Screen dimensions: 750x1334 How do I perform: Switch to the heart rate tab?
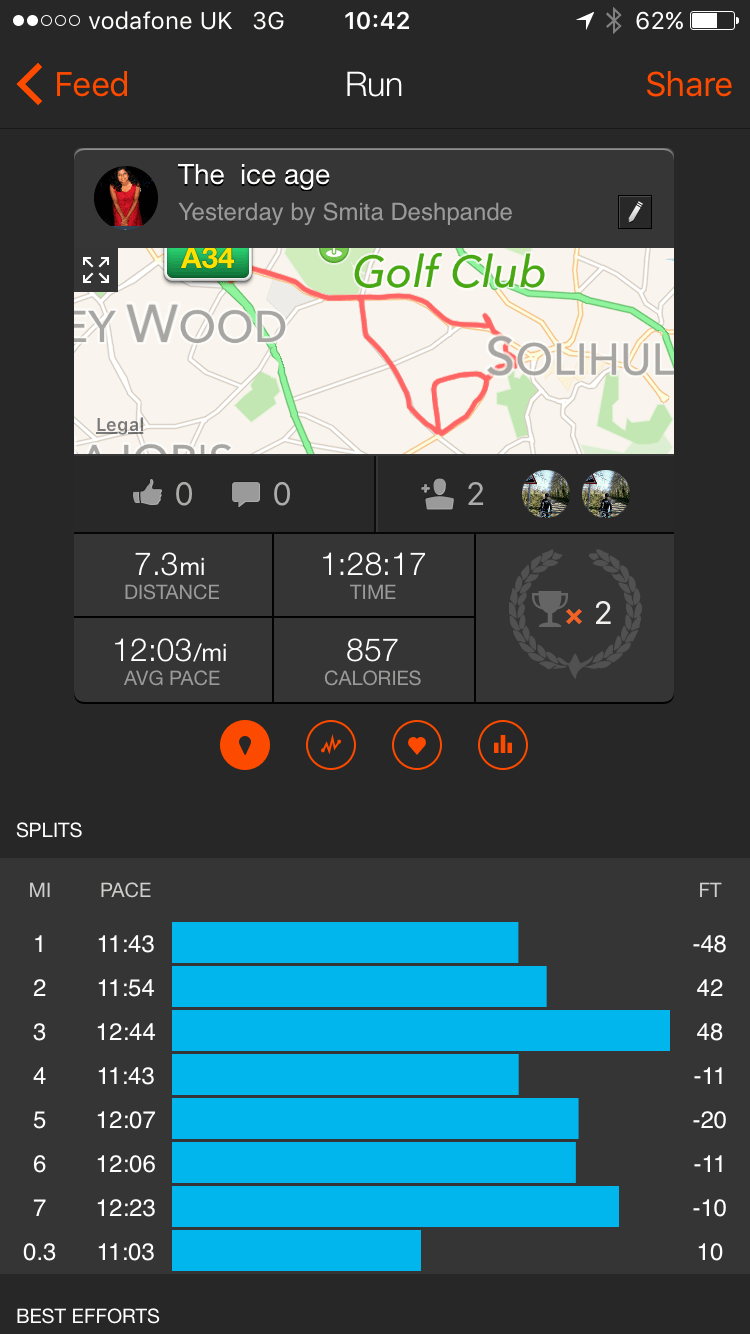pyautogui.click(x=417, y=745)
